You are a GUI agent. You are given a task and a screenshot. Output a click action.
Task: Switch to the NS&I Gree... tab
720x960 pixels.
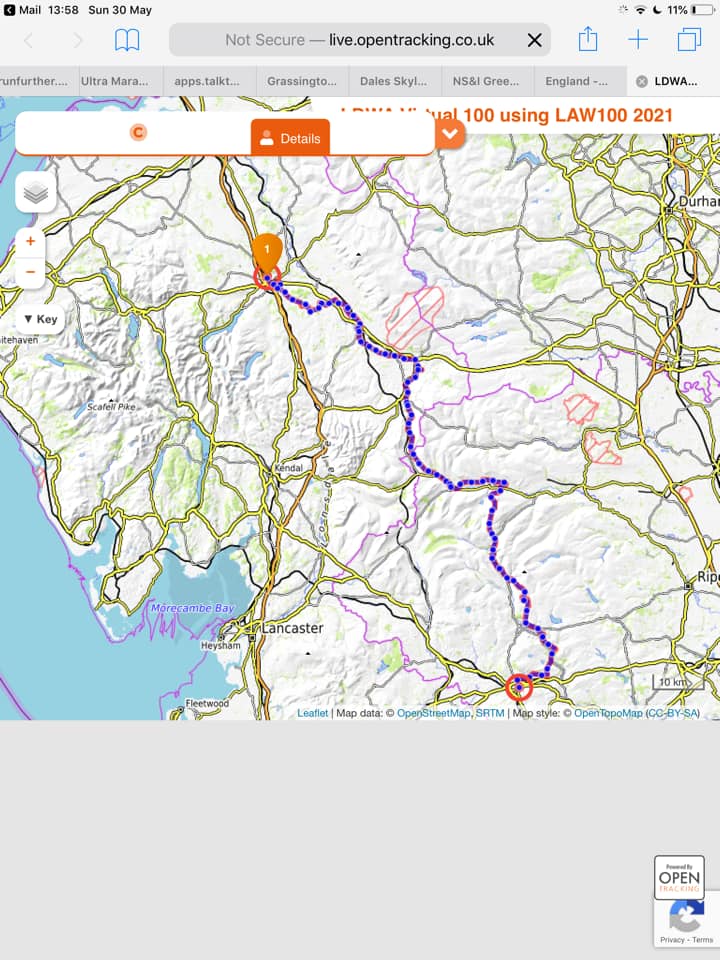[486, 81]
